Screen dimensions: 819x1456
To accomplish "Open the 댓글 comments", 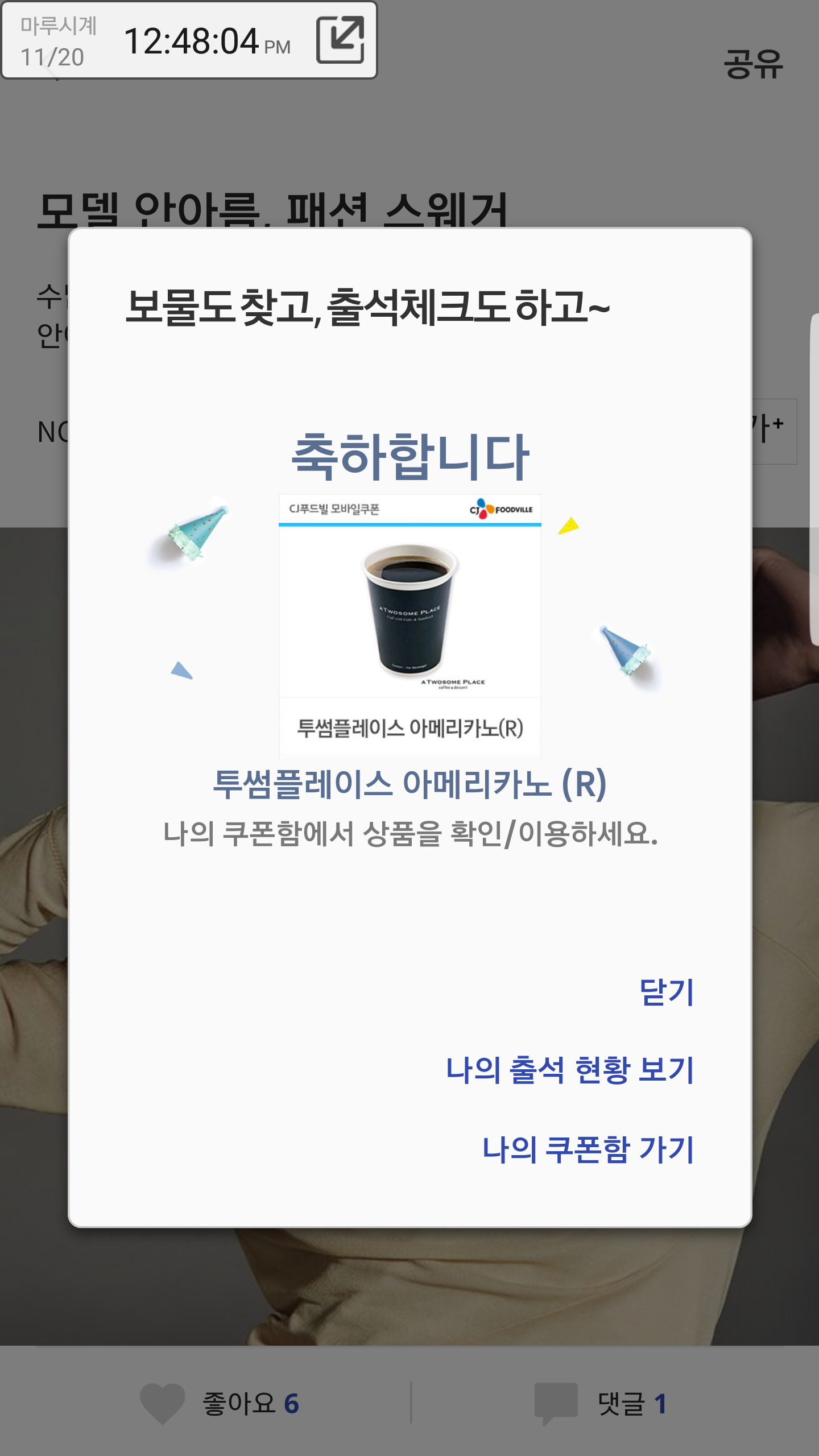I will [x=601, y=1403].
